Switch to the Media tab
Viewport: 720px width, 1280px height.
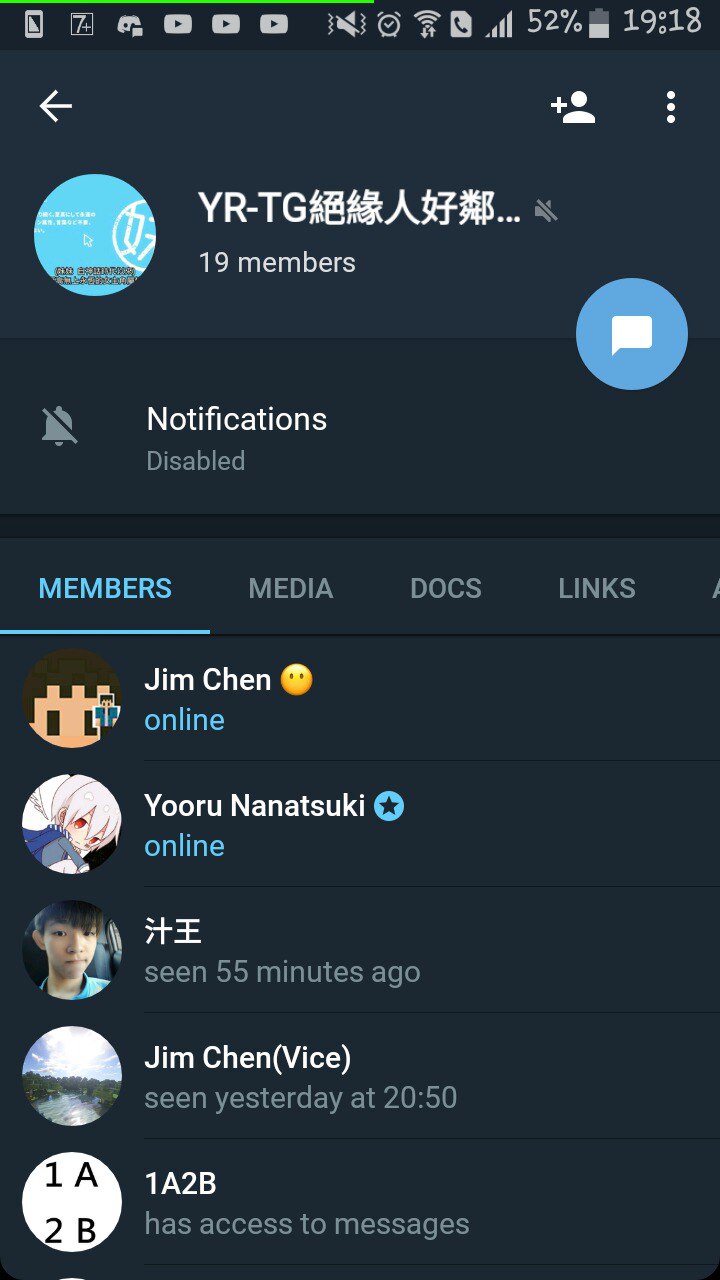290,589
